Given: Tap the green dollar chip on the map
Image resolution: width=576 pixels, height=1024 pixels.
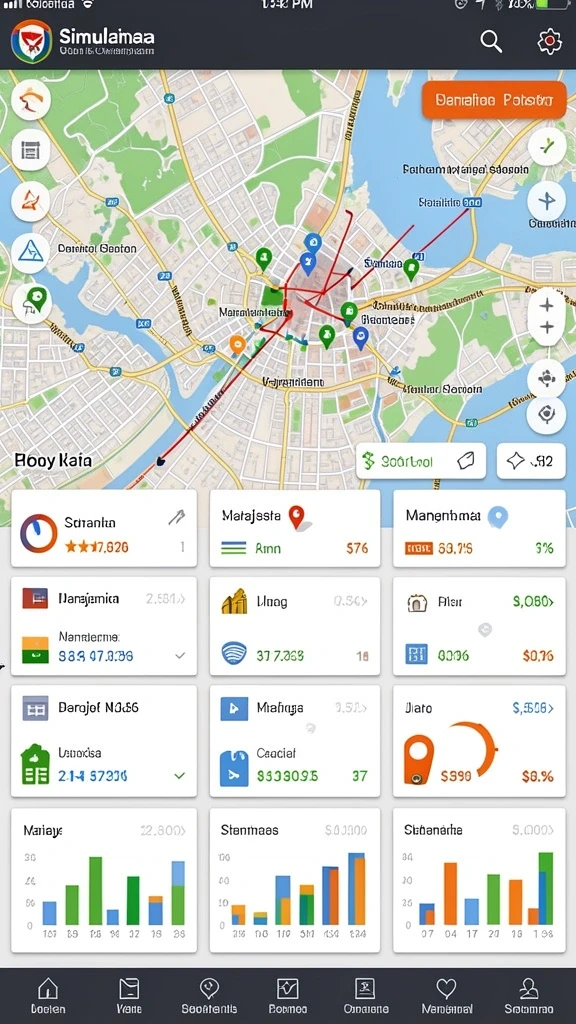Looking at the screenshot, I should [x=421, y=461].
